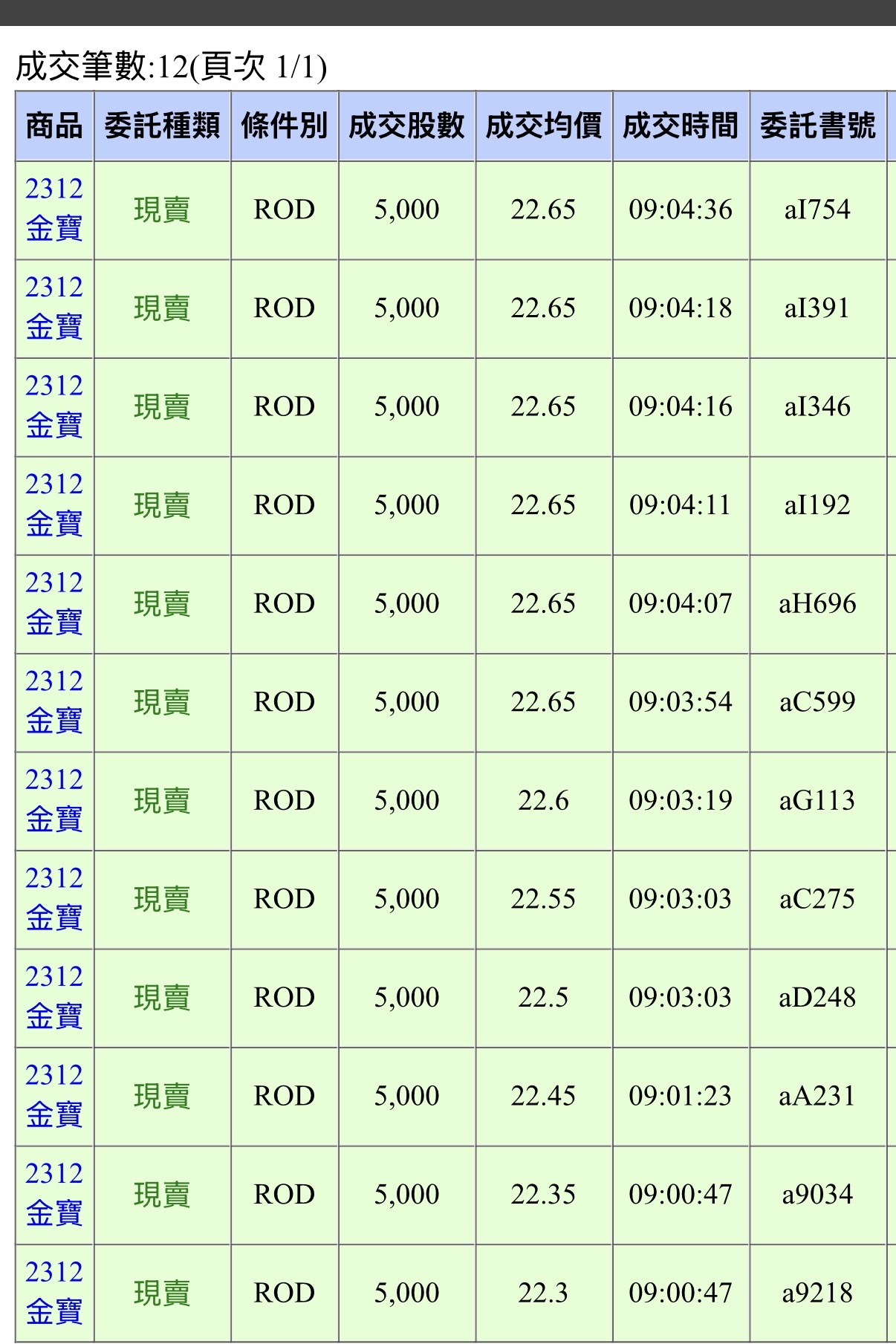
Task: Open 2312 金寶 link in order aH696 row
Action: click(54, 603)
